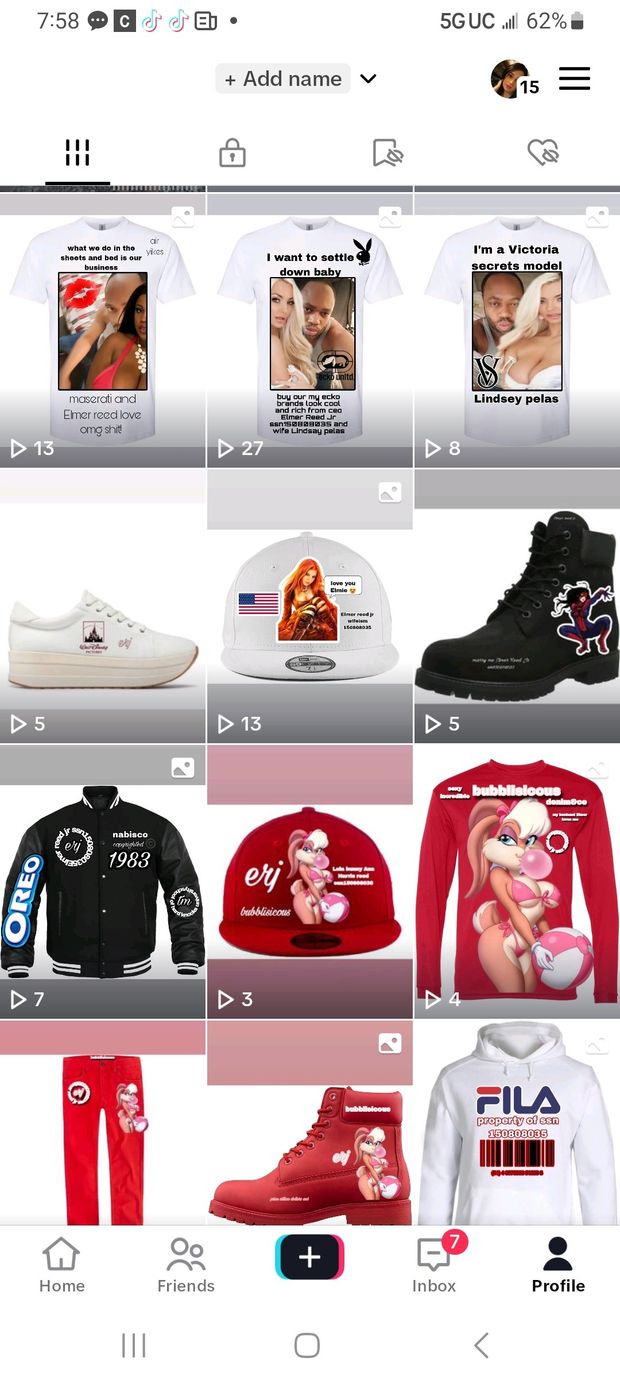Screen dimensions: 620x1382
Task: Open the hamburger menu
Action: click(x=574, y=78)
